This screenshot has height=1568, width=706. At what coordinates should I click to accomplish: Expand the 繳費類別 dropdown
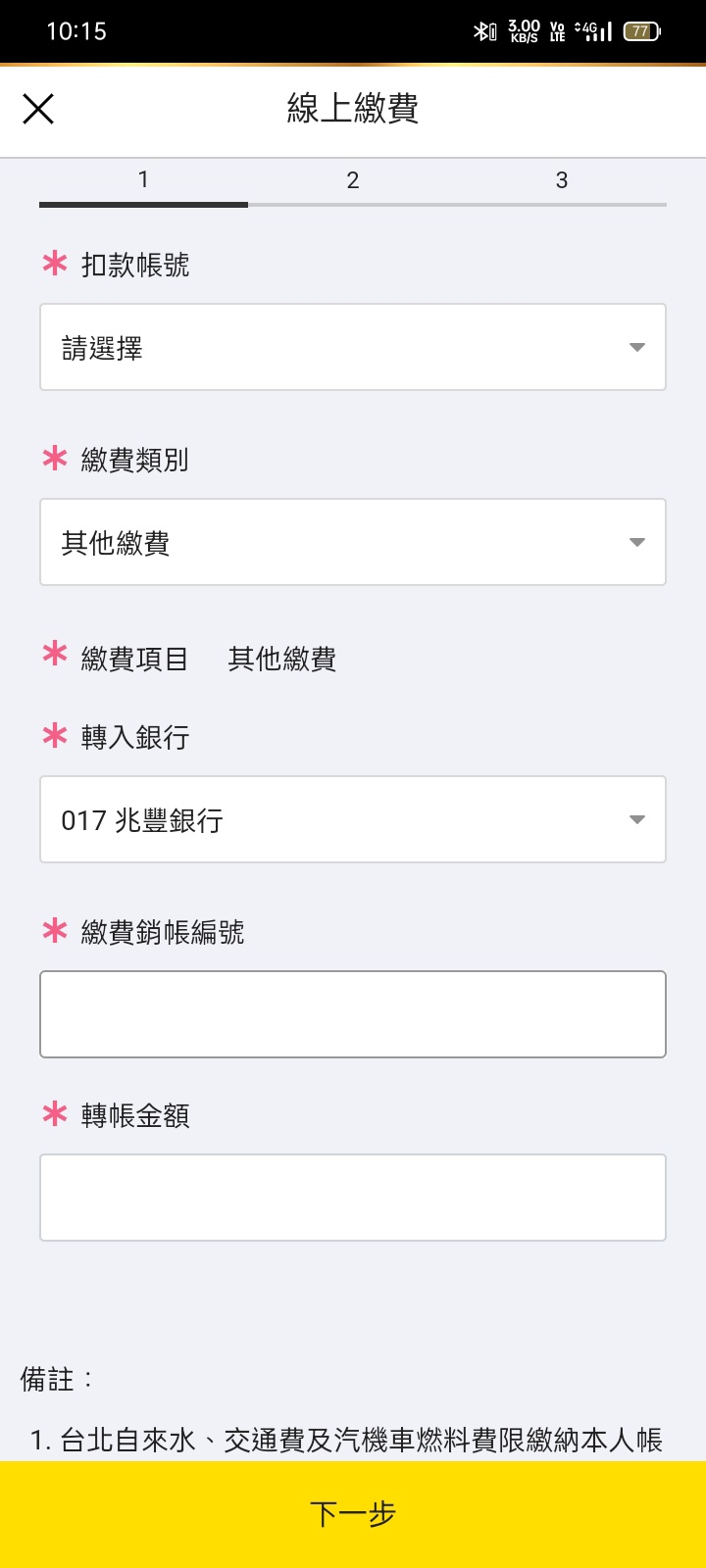(x=353, y=542)
